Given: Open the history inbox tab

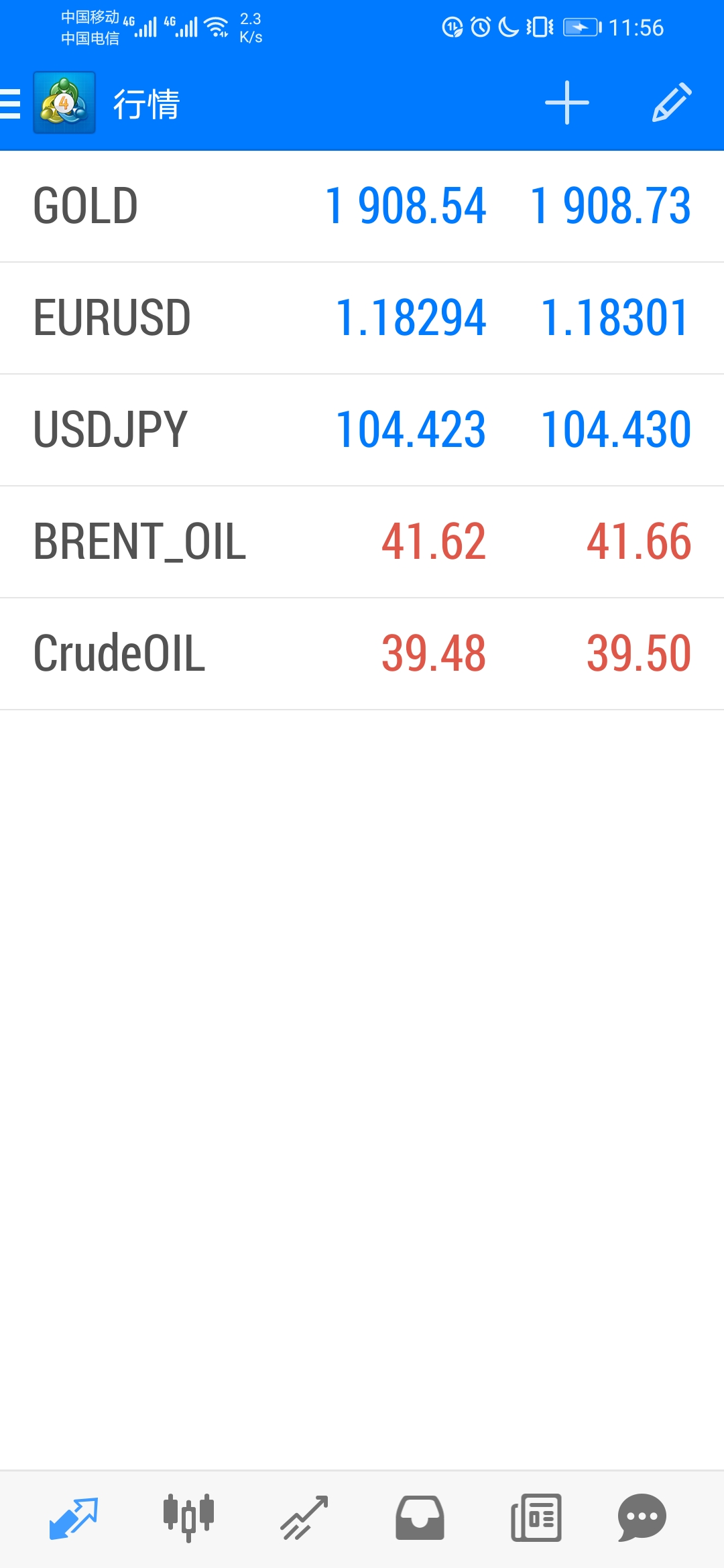Looking at the screenshot, I should click(420, 1518).
